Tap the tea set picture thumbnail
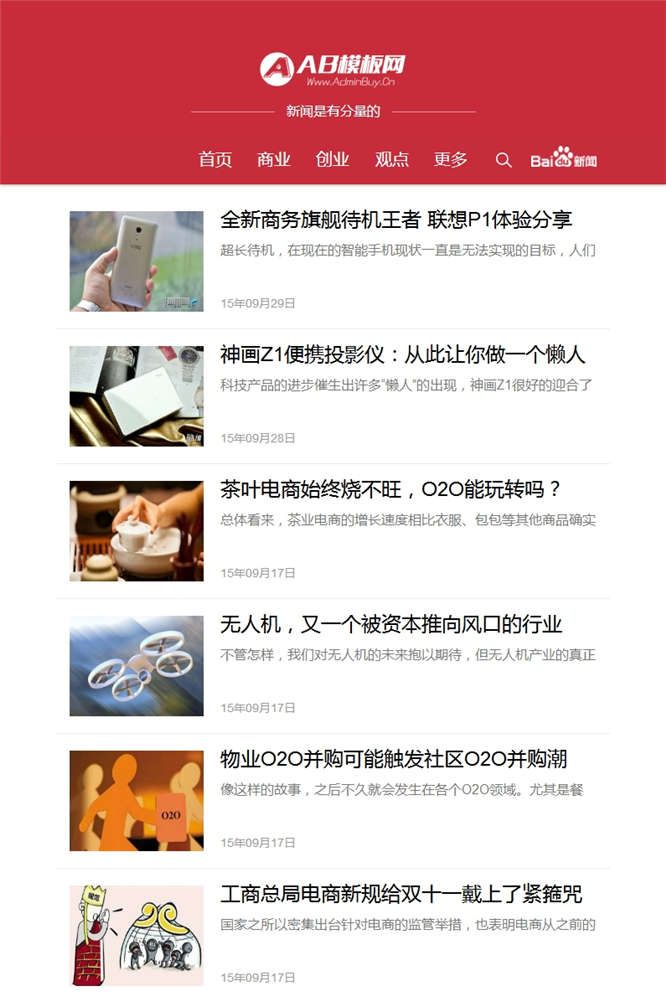 [x=136, y=531]
